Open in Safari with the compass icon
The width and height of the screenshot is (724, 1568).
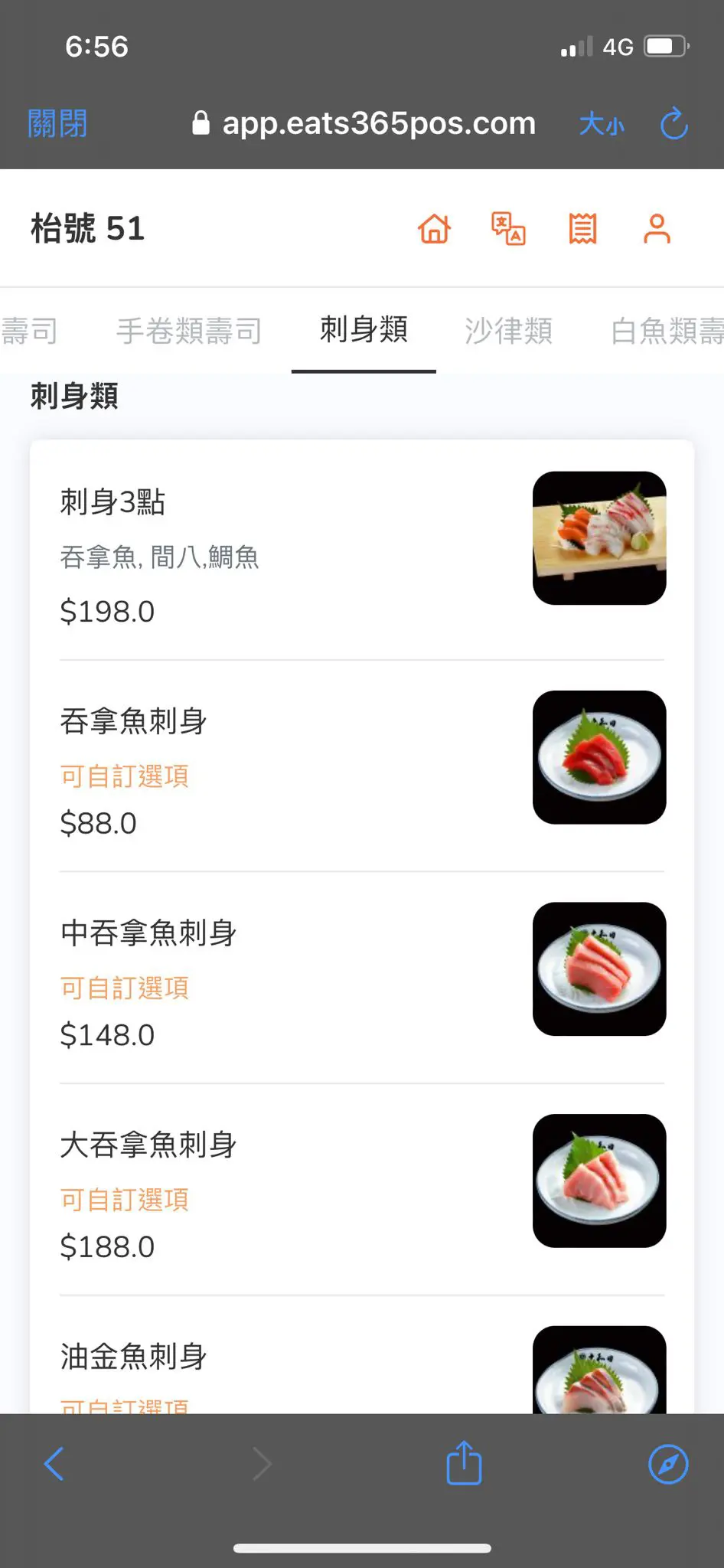click(x=668, y=1464)
